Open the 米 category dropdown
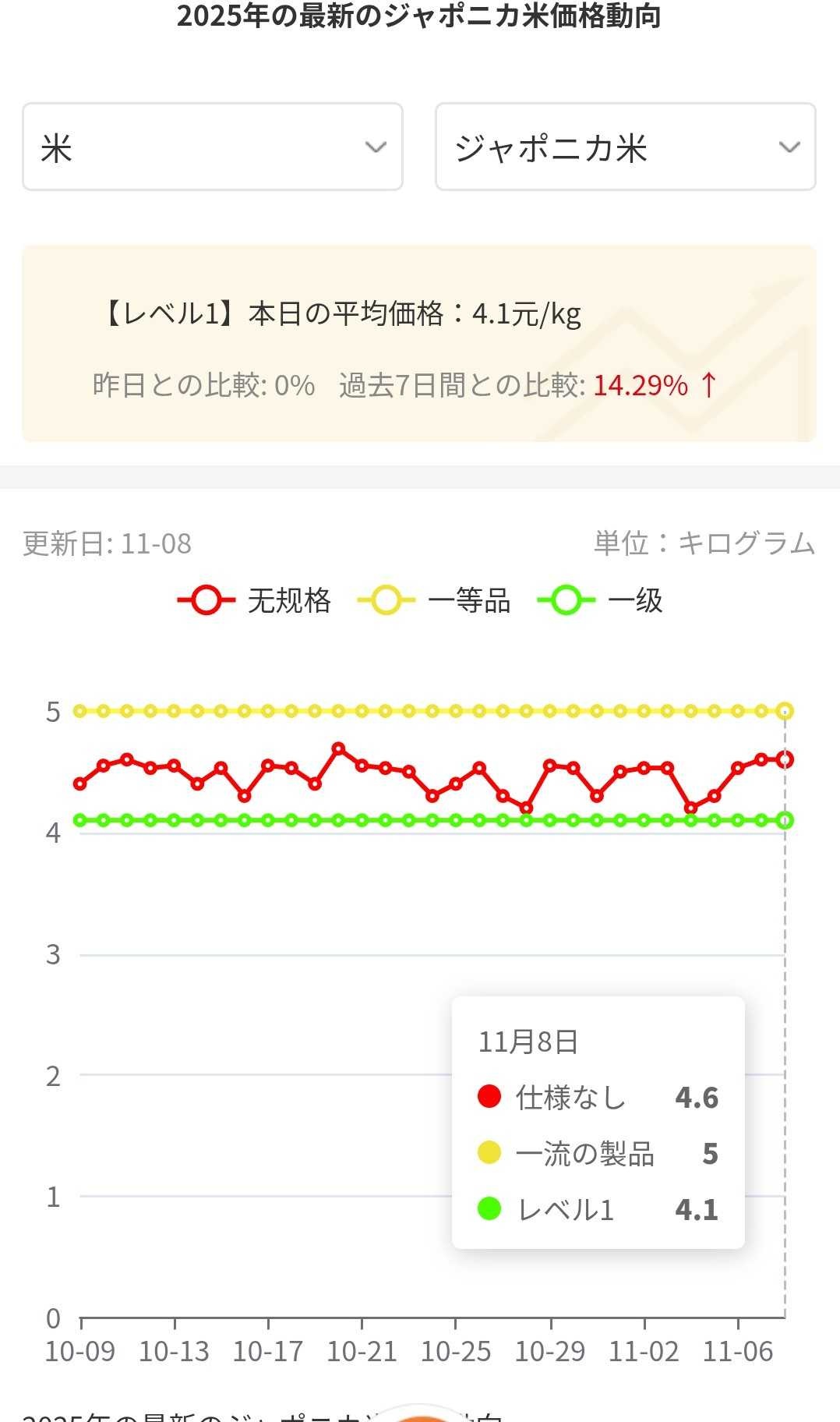840x1422 pixels. point(212,147)
